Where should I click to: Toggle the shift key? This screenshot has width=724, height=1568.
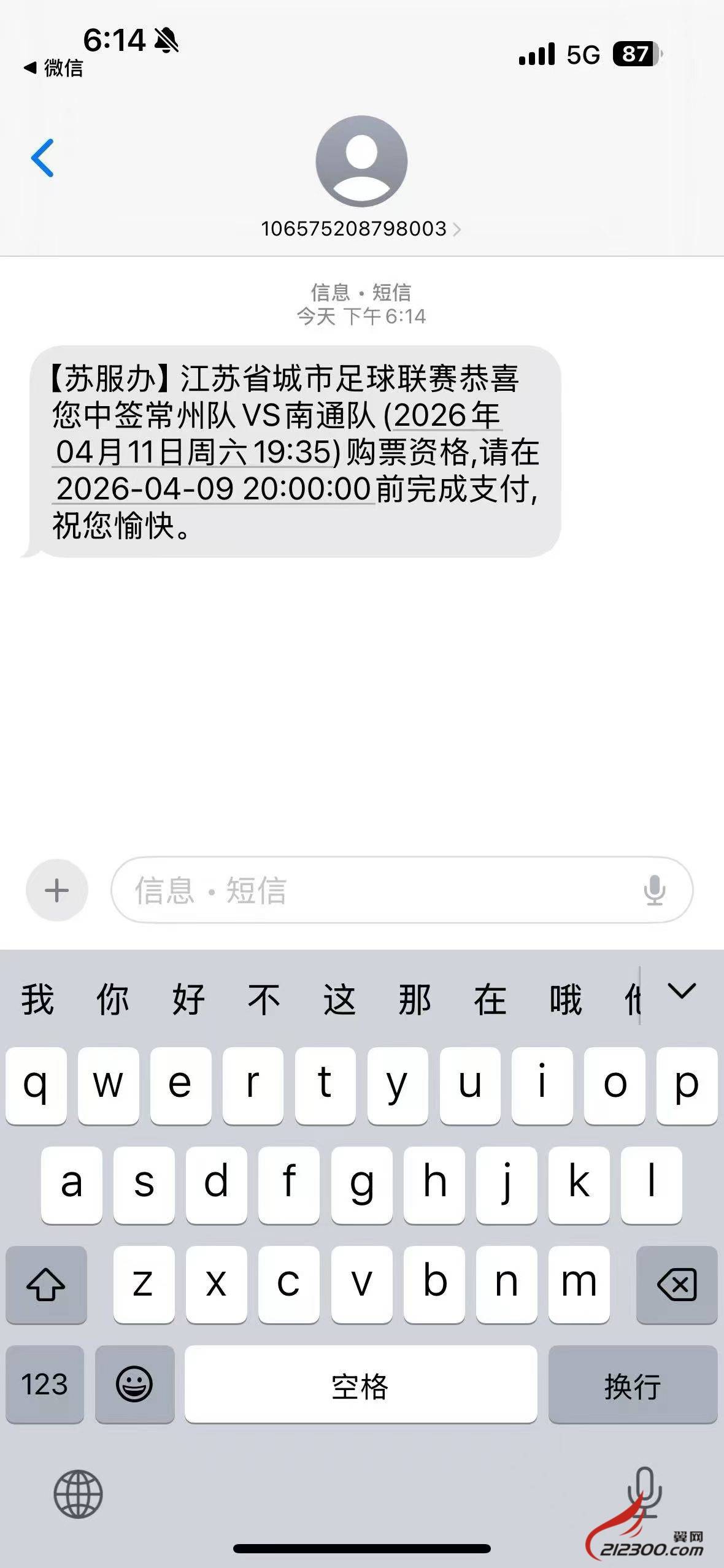point(46,1284)
